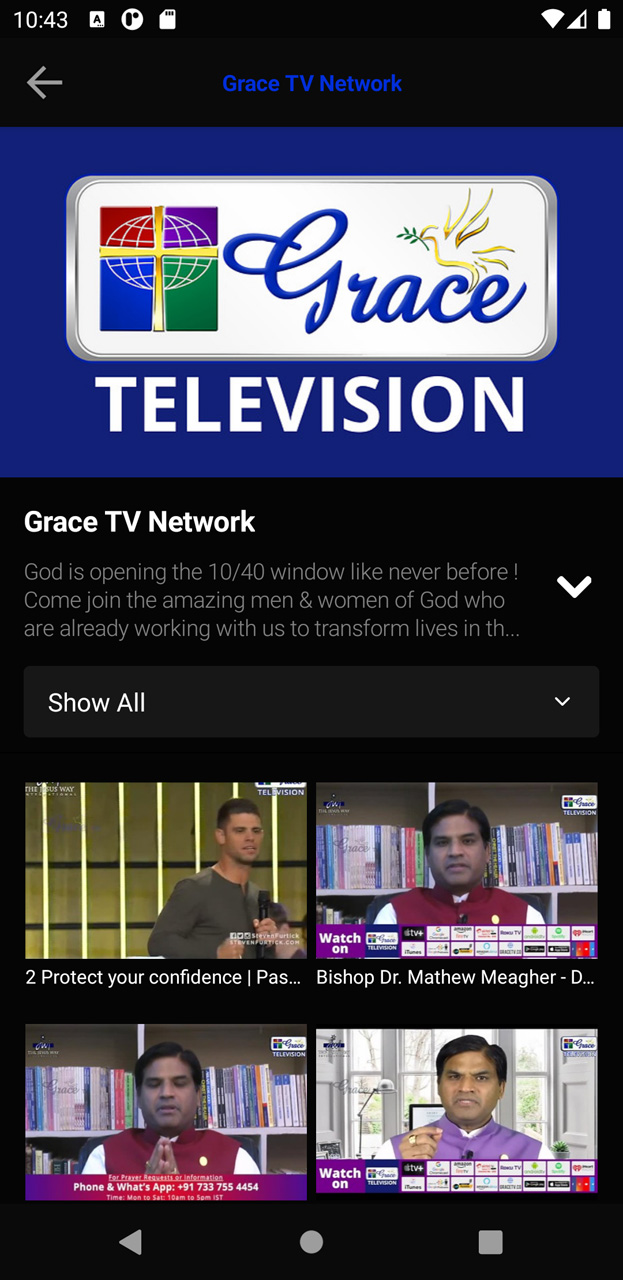Go back using the top-left arrow
Screen dimensions: 623x1280
tap(44, 83)
